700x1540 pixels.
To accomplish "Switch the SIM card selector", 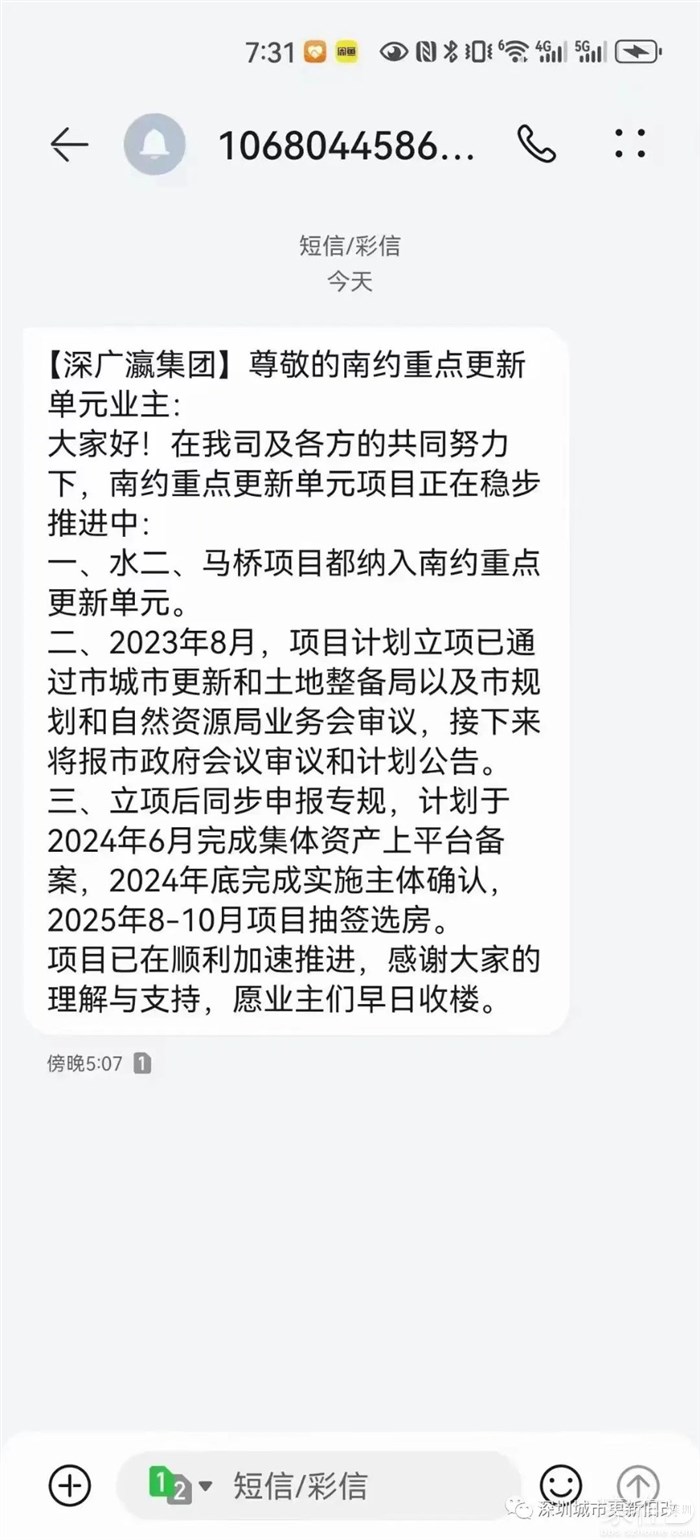I will (180, 1485).
